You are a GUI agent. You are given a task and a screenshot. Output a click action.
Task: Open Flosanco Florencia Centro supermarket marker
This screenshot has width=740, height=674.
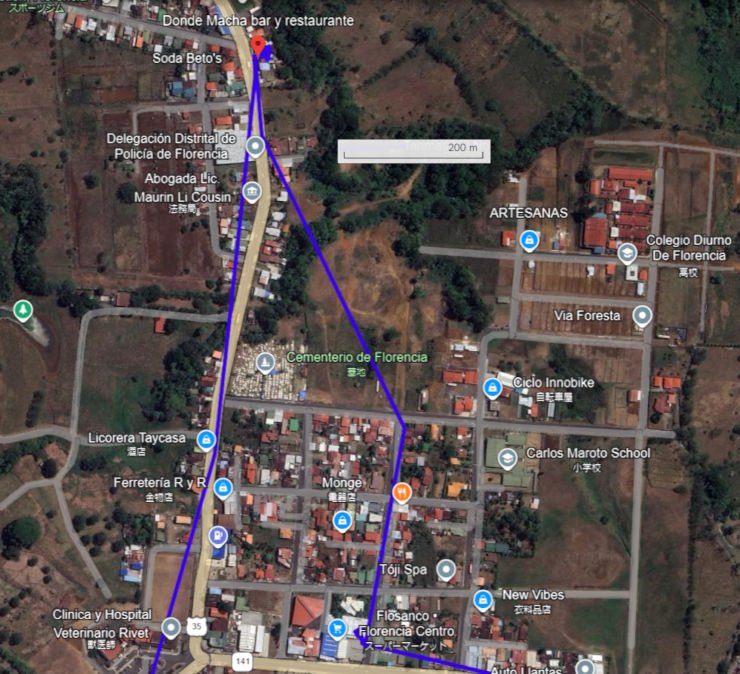click(337, 628)
